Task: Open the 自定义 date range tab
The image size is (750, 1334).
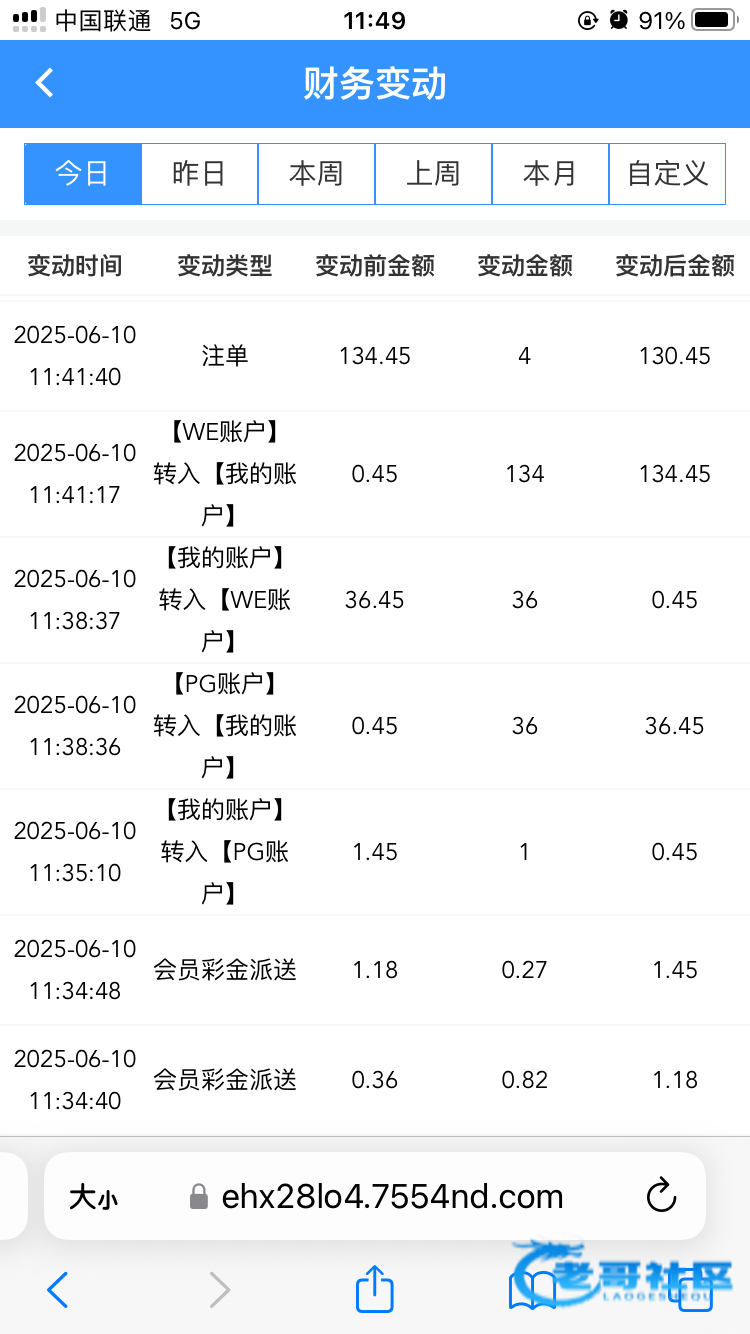Action: 667,174
